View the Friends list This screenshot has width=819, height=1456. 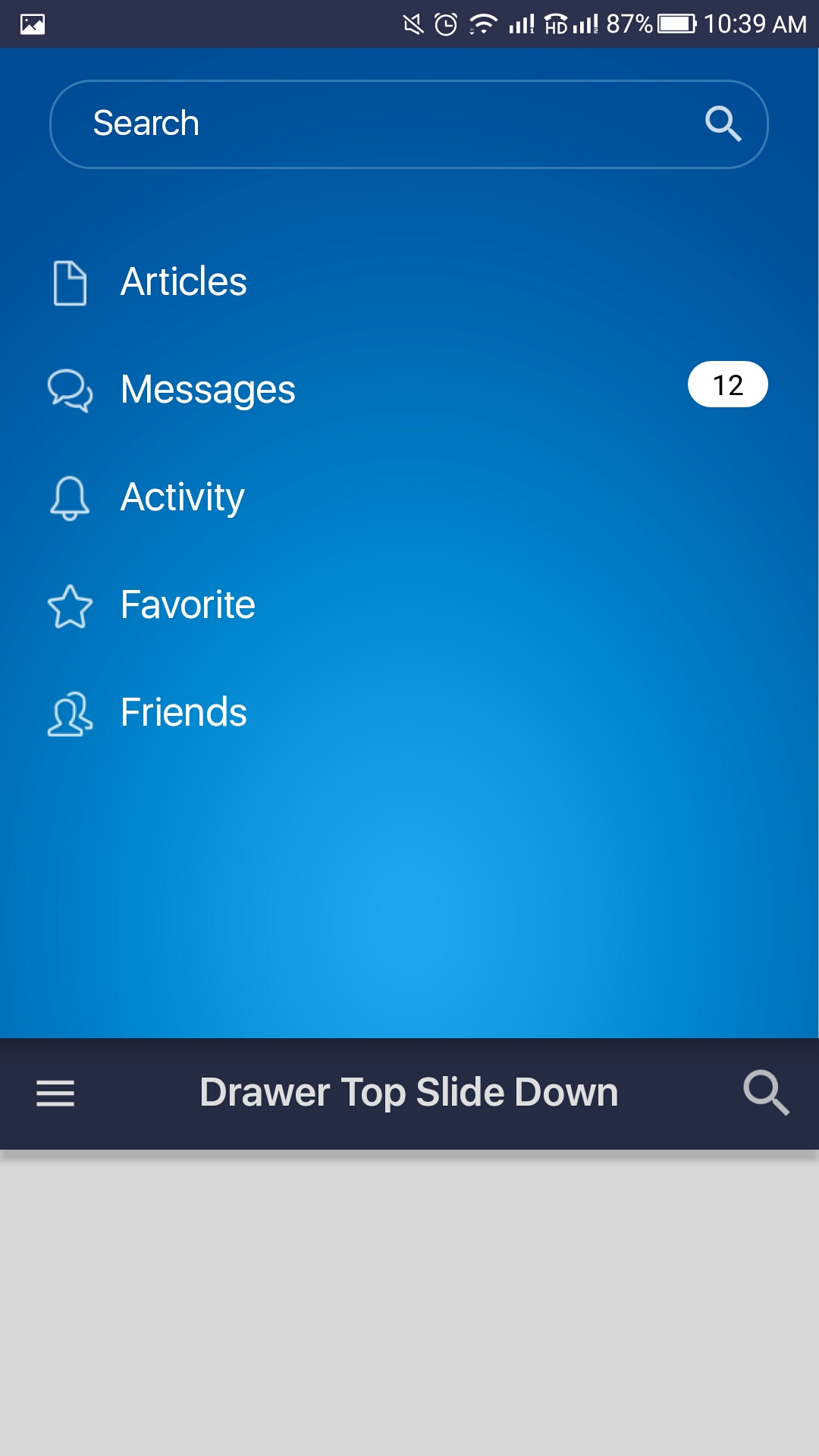coord(184,713)
